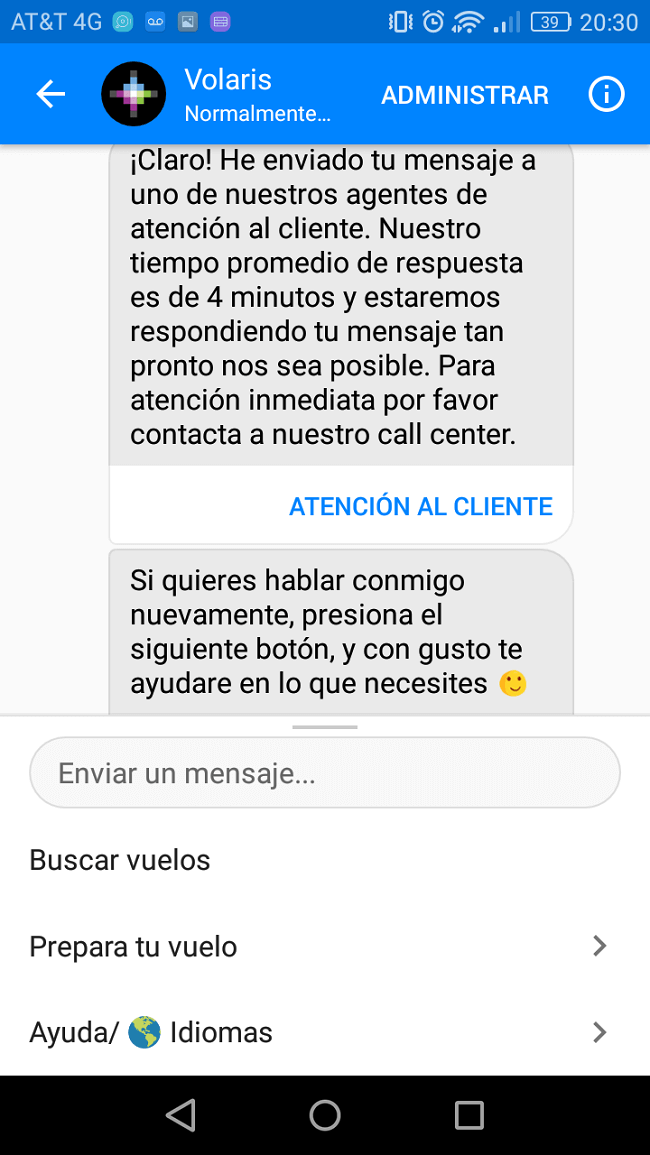Focus the Enviar un mensaje field
The image size is (650, 1155).
[325, 773]
